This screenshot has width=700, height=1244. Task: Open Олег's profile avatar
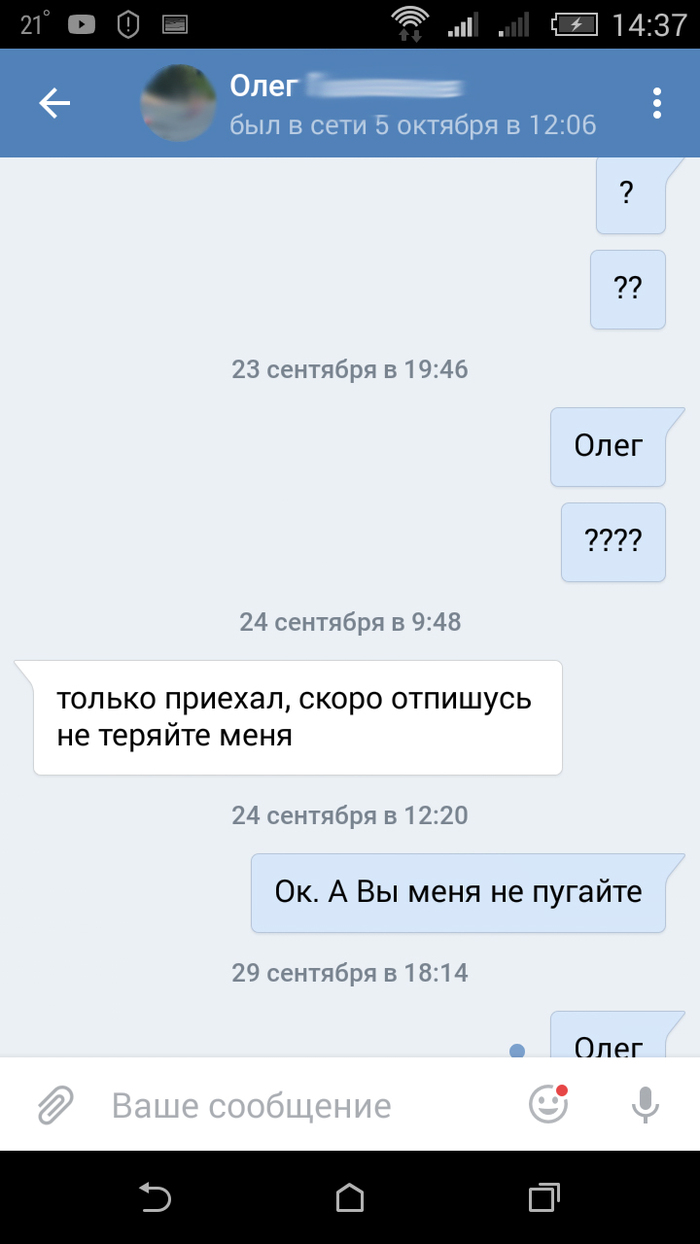pyautogui.click(x=178, y=104)
